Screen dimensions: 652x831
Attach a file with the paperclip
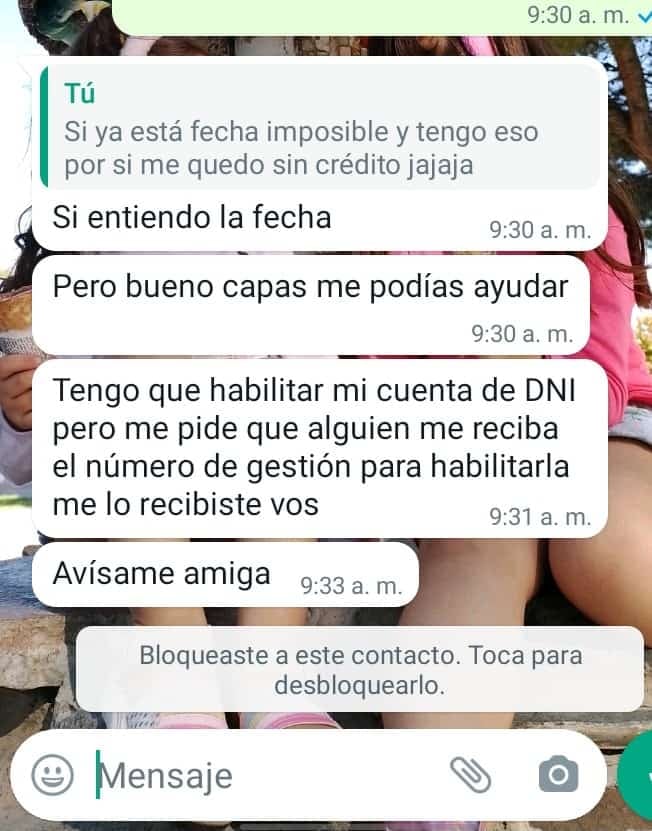(x=470, y=774)
